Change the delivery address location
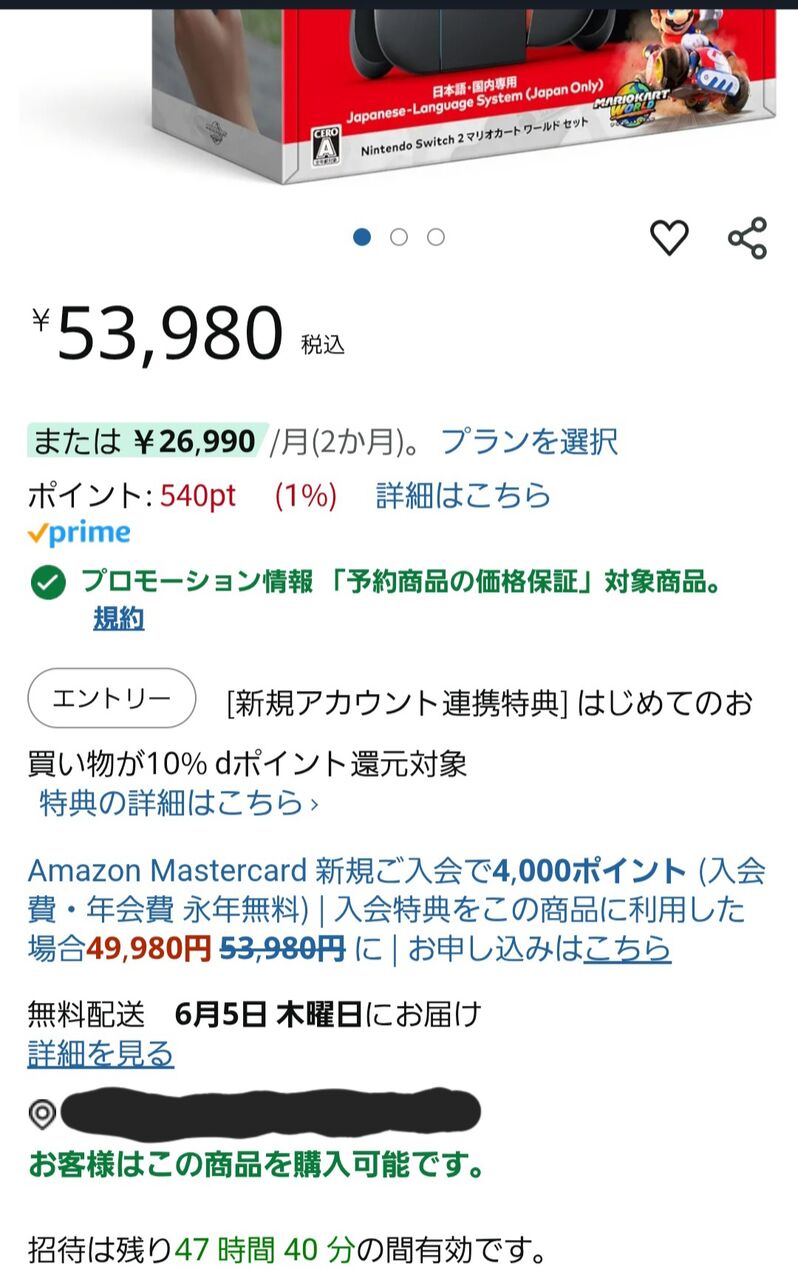Image resolution: width=798 pixels, height=1280 pixels. (255, 1112)
